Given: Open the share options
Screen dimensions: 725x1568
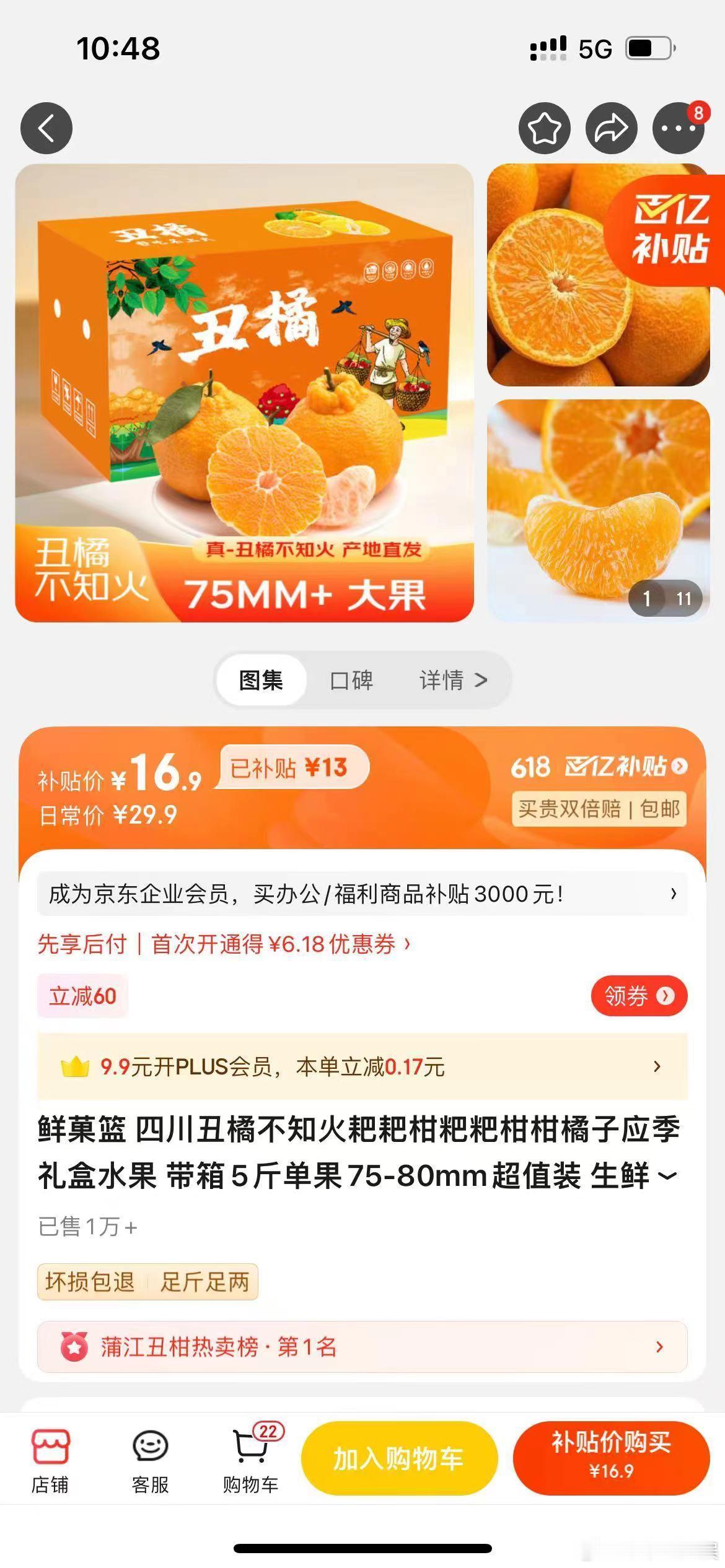Looking at the screenshot, I should tap(612, 127).
